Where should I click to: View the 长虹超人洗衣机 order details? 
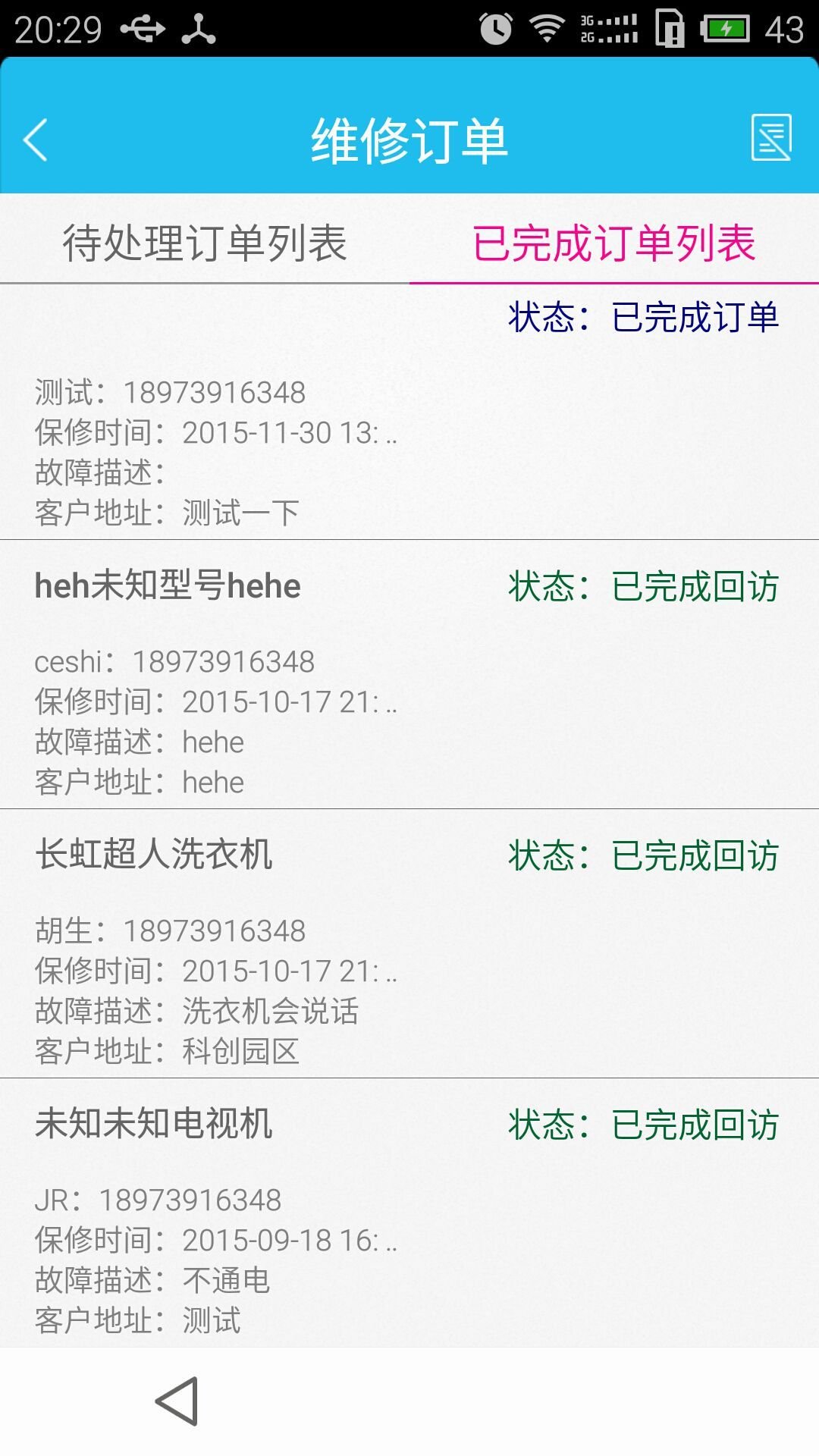click(x=409, y=944)
